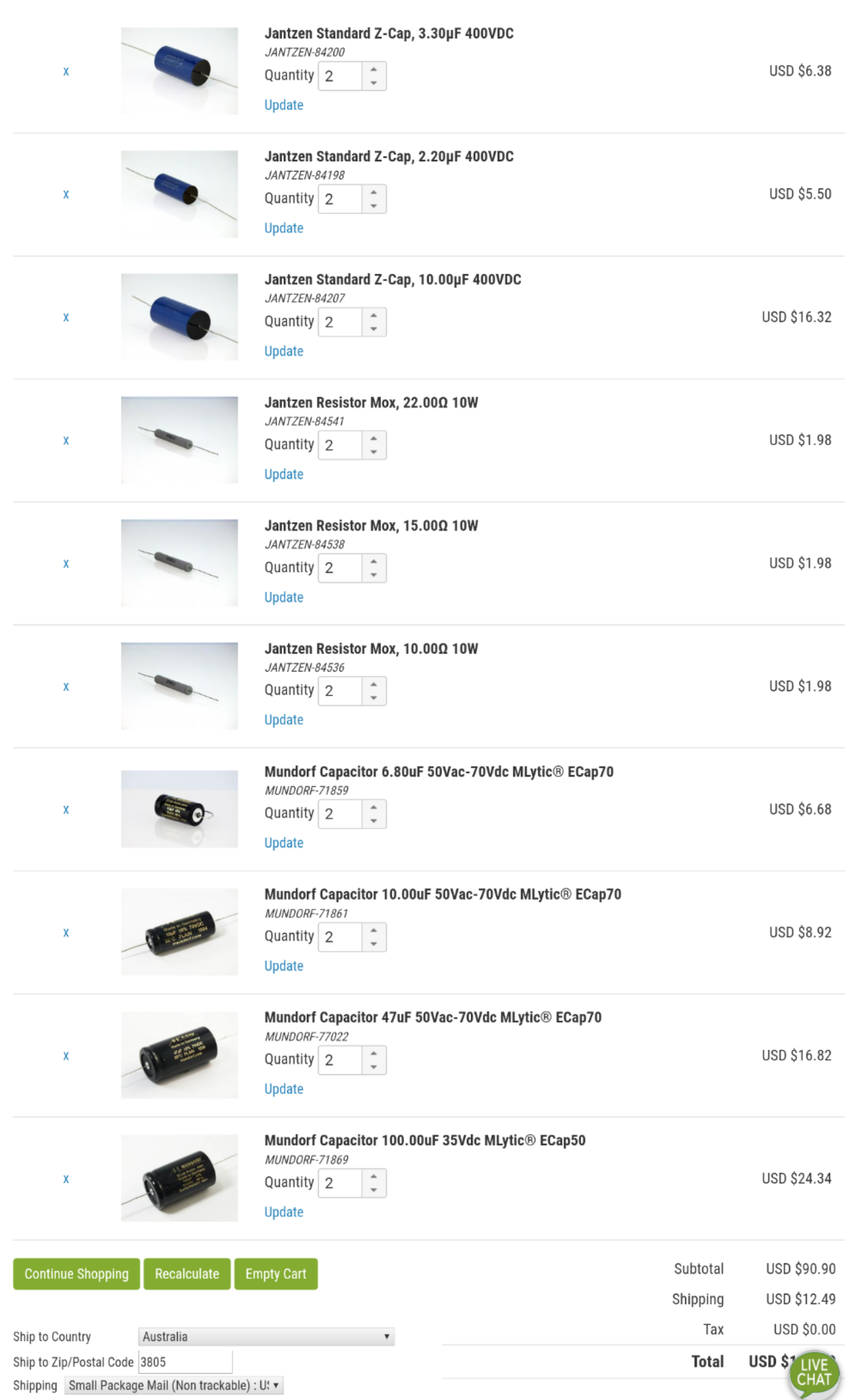Delete Mundorf 47uF capacitor from cart

coord(66,1055)
